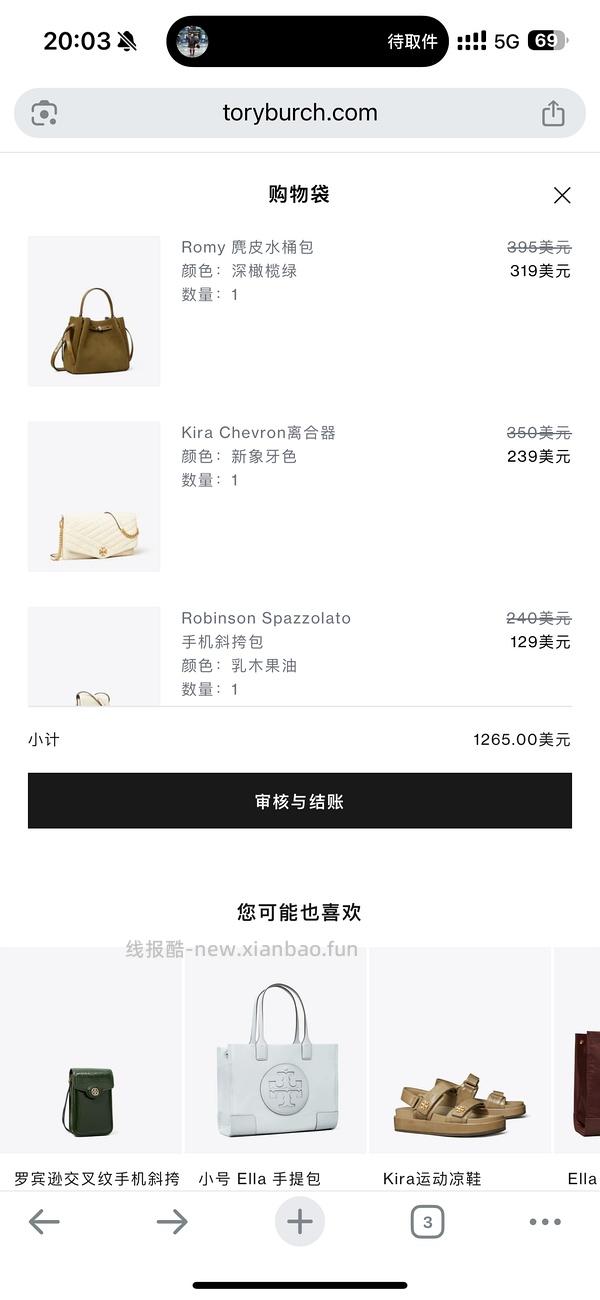
Task: Open the Robinson Spazzolato 手机斜挎包 item
Action: pyautogui.click(x=266, y=619)
